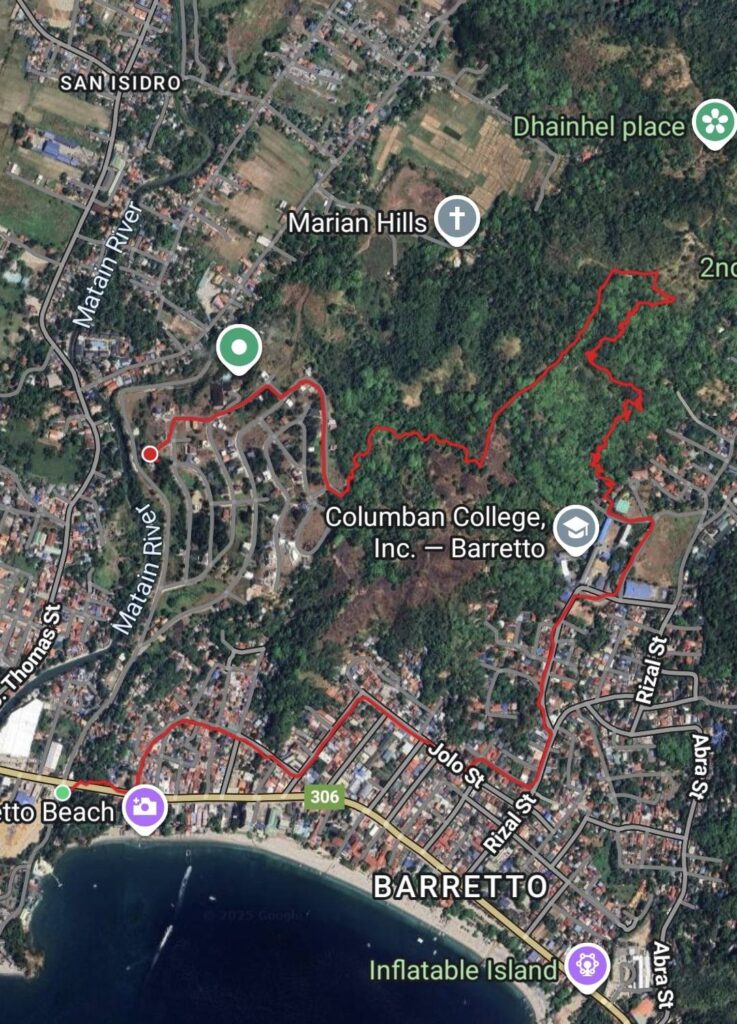Open the Dhainhel place map marker
Screen dimensions: 737x1024
pyautogui.click(x=715, y=123)
